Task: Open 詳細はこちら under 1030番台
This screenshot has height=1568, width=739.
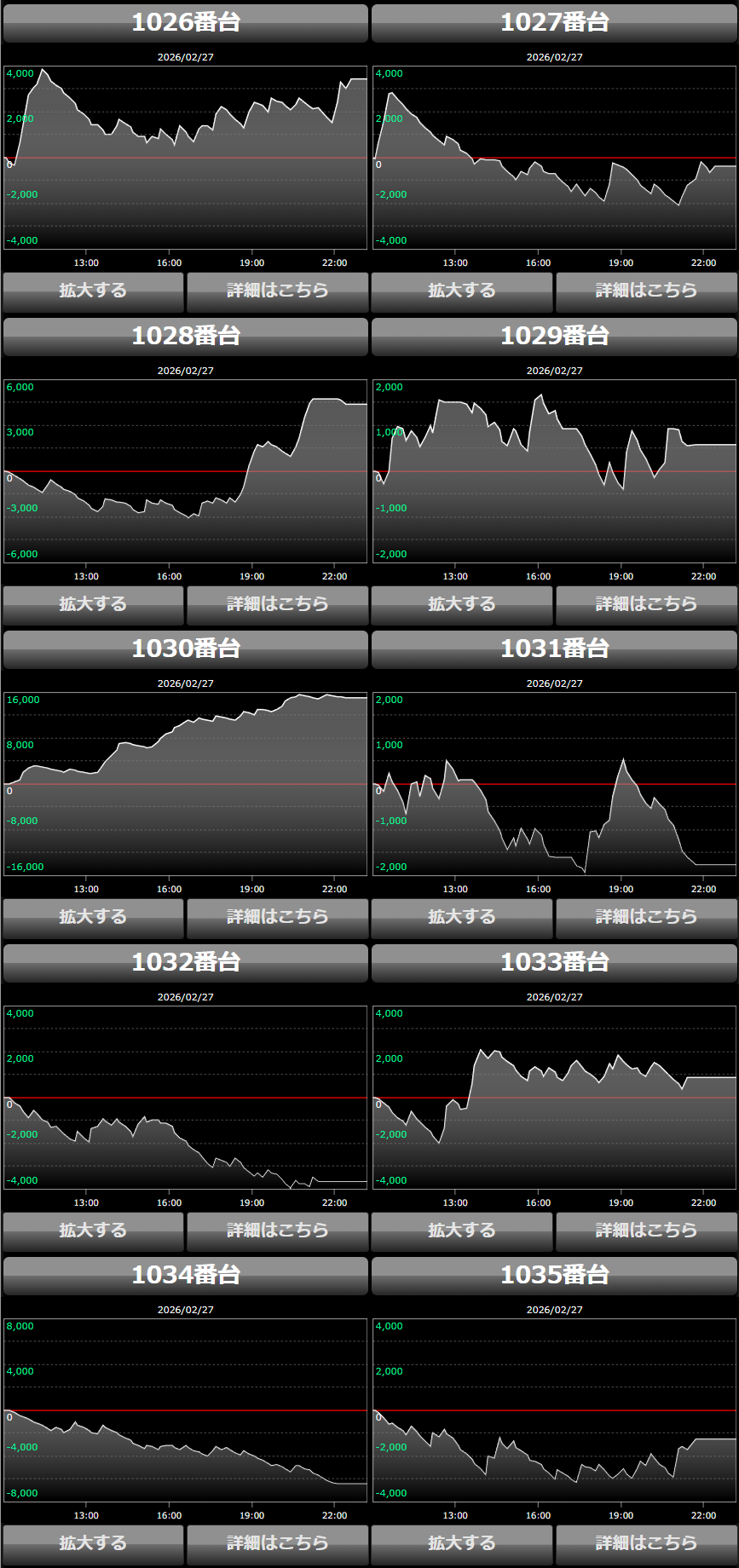Action: coord(277,917)
